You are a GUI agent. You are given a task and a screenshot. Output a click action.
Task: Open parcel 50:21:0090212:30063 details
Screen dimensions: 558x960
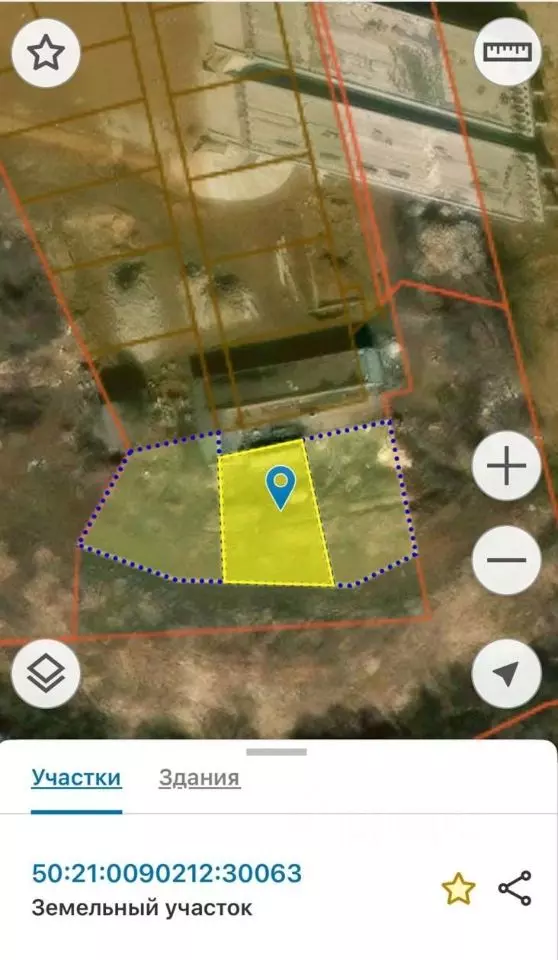coord(167,874)
